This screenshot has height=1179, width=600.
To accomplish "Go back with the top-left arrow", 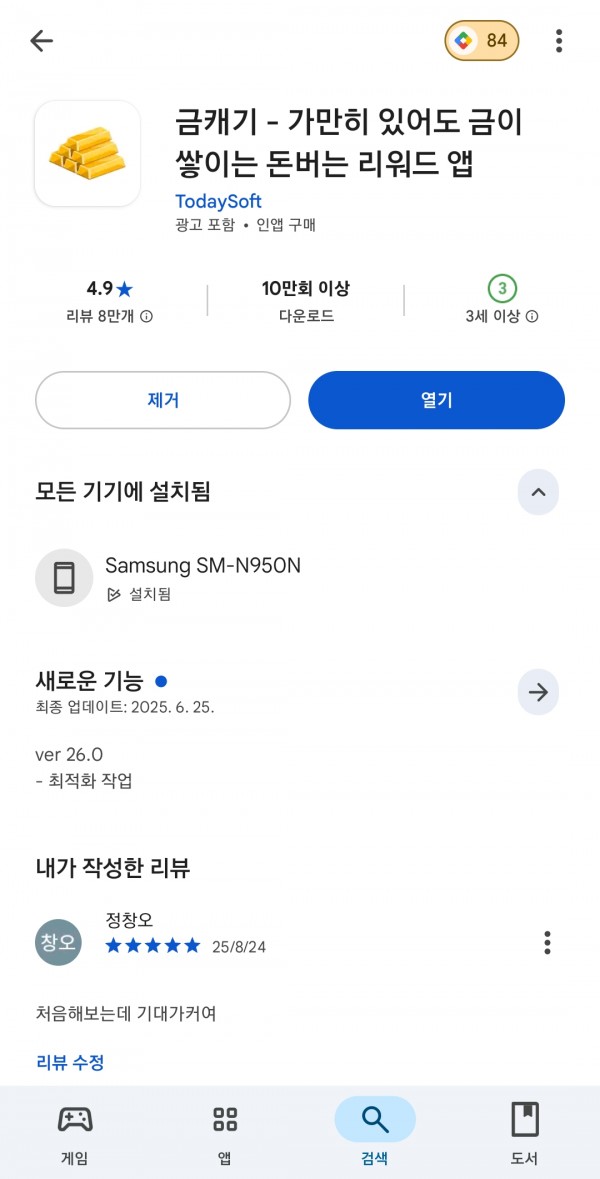I will click(x=41, y=41).
